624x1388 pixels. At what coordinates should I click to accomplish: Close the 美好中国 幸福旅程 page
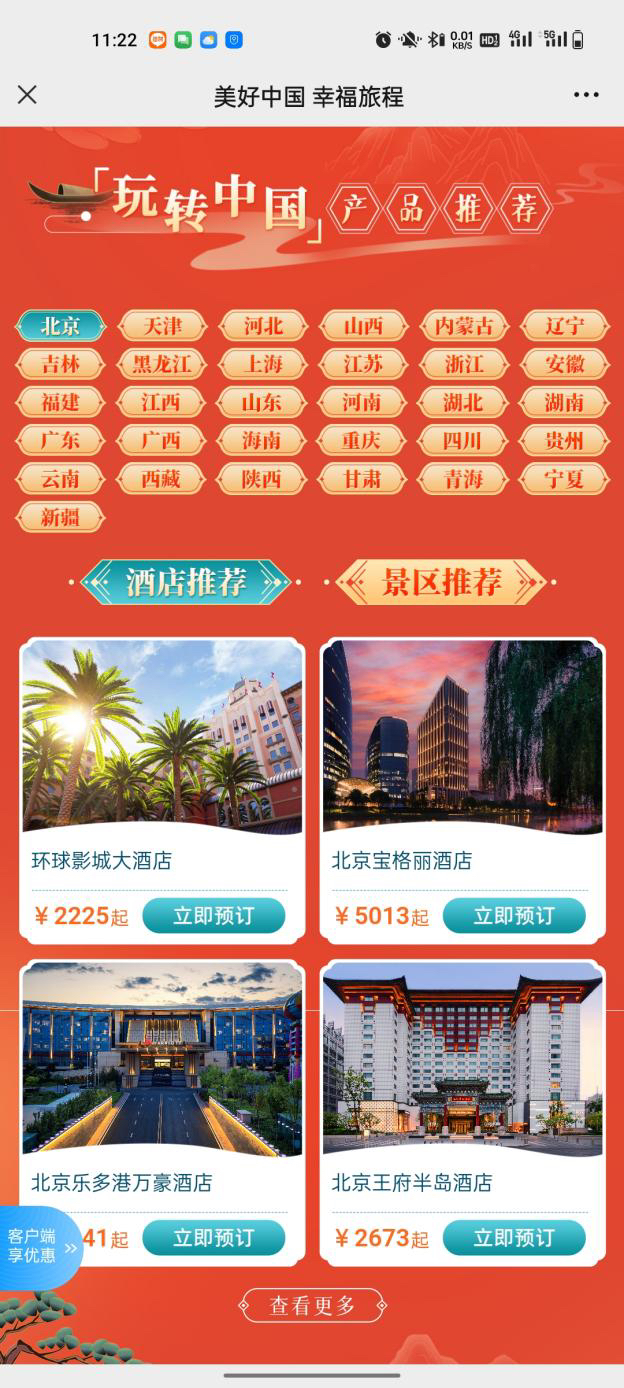point(27,95)
